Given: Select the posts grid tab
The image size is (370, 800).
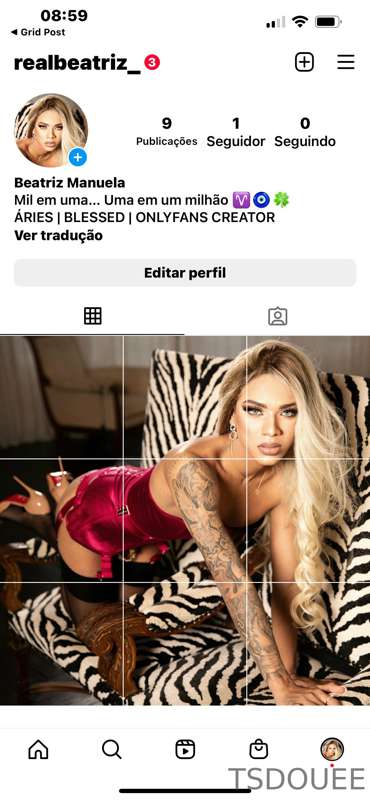Looking at the screenshot, I should pyautogui.click(x=92, y=316).
